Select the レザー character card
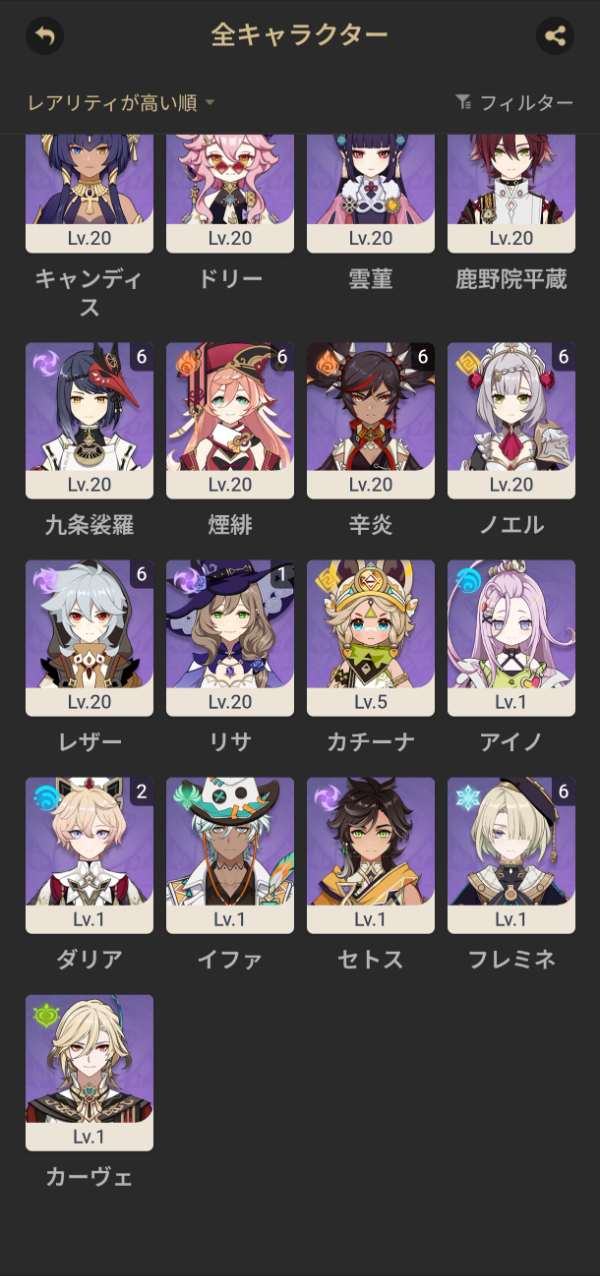The height and width of the screenshot is (1276, 600). (89, 637)
